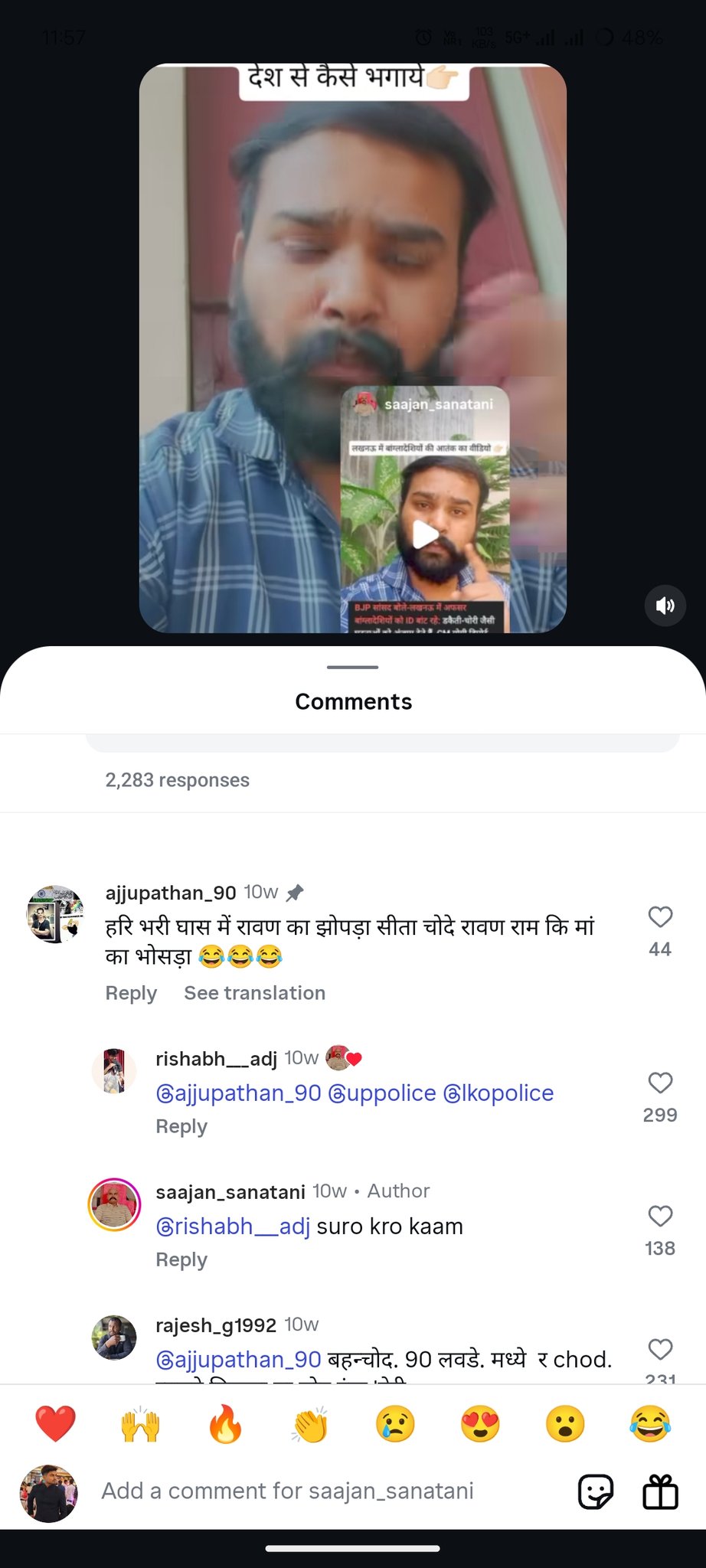Send the red heart quick reaction

[x=56, y=1424]
